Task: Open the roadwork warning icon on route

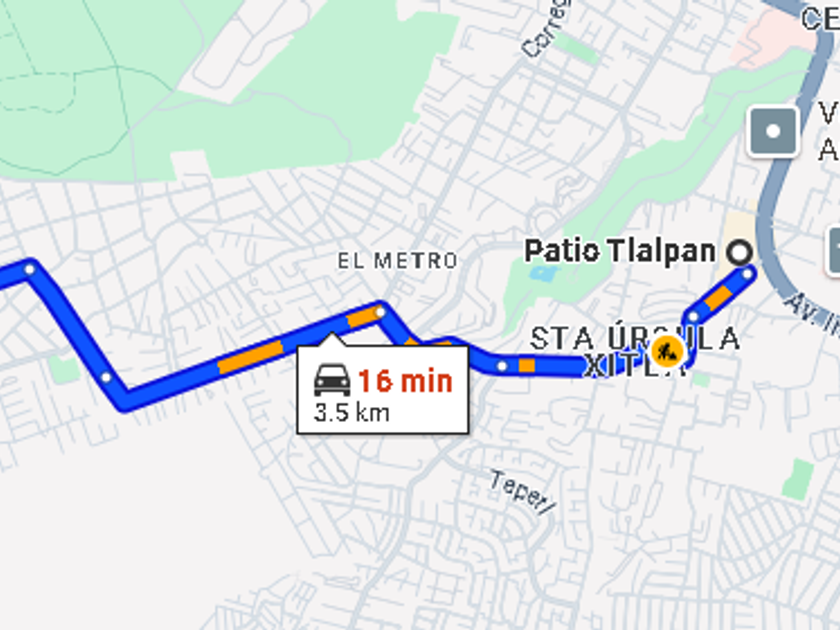Action: point(666,351)
